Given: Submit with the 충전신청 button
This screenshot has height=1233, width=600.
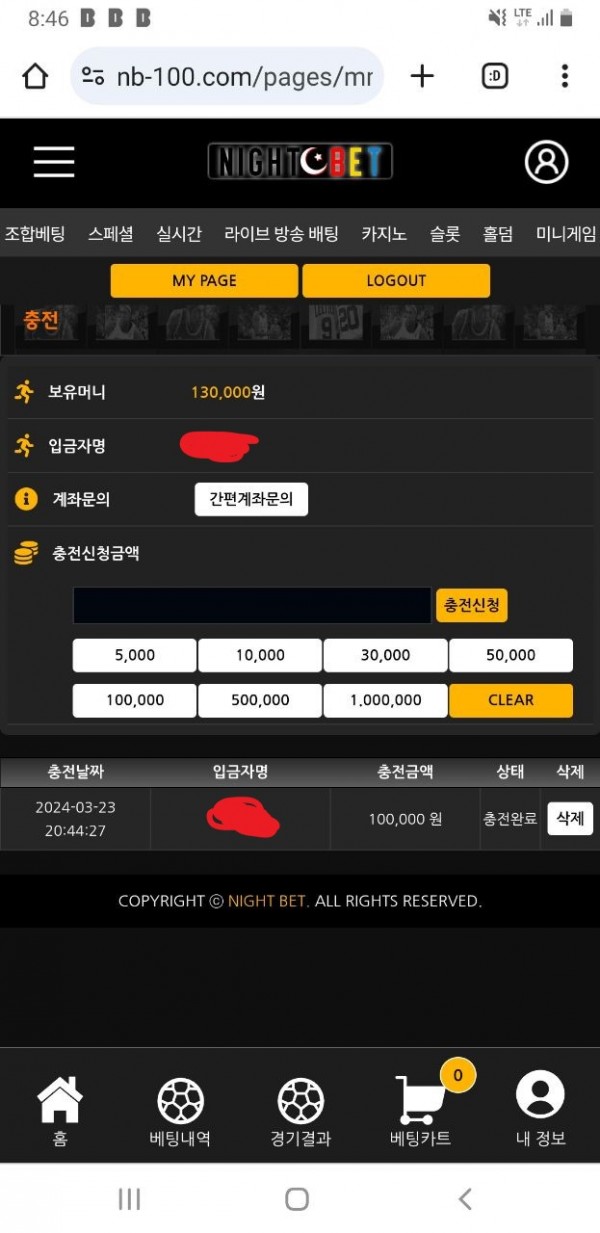Looking at the screenshot, I should (x=472, y=605).
